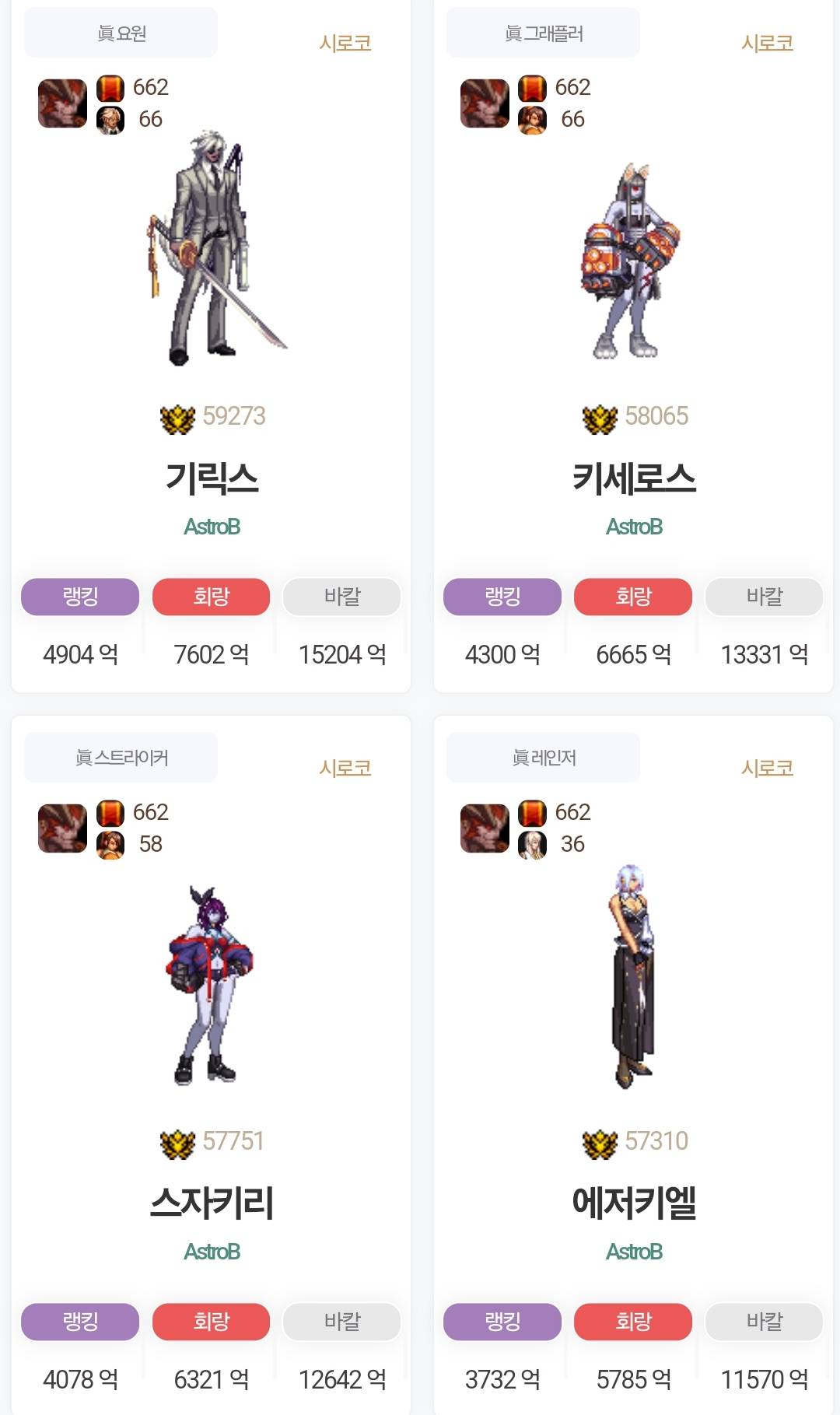Open the AstroB link under 스자키리
840x1415 pixels.
coord(212,1252)
